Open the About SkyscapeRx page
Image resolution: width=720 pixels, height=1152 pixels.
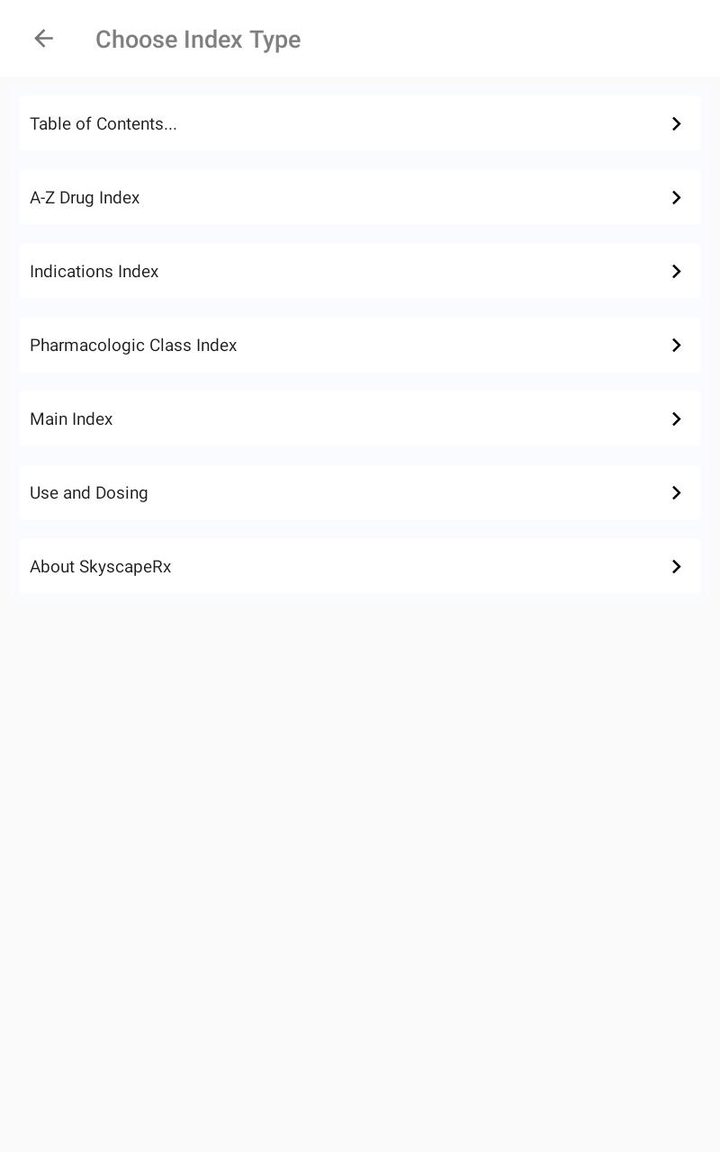tap(360, 566)
